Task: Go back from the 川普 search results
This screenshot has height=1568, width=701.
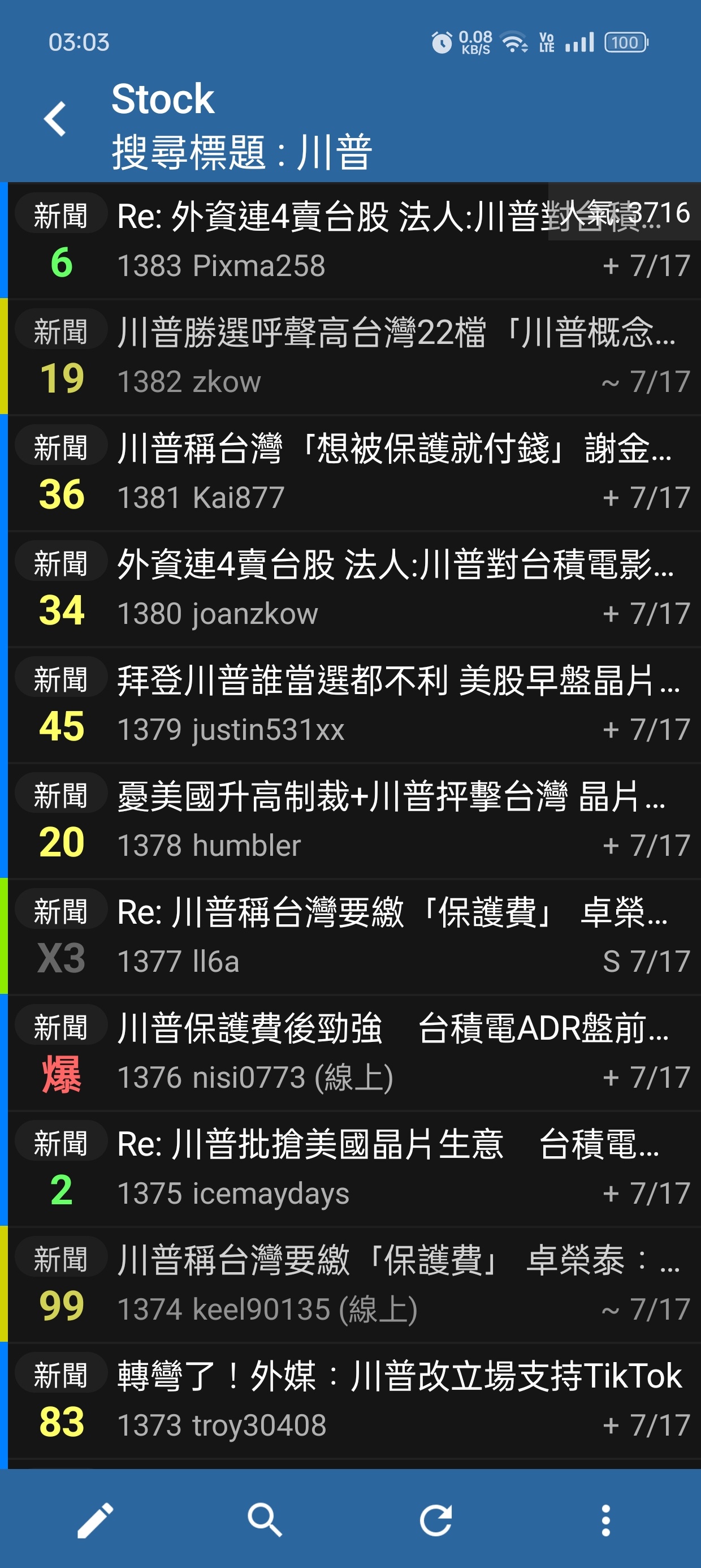Action: [x=55, y=119]
